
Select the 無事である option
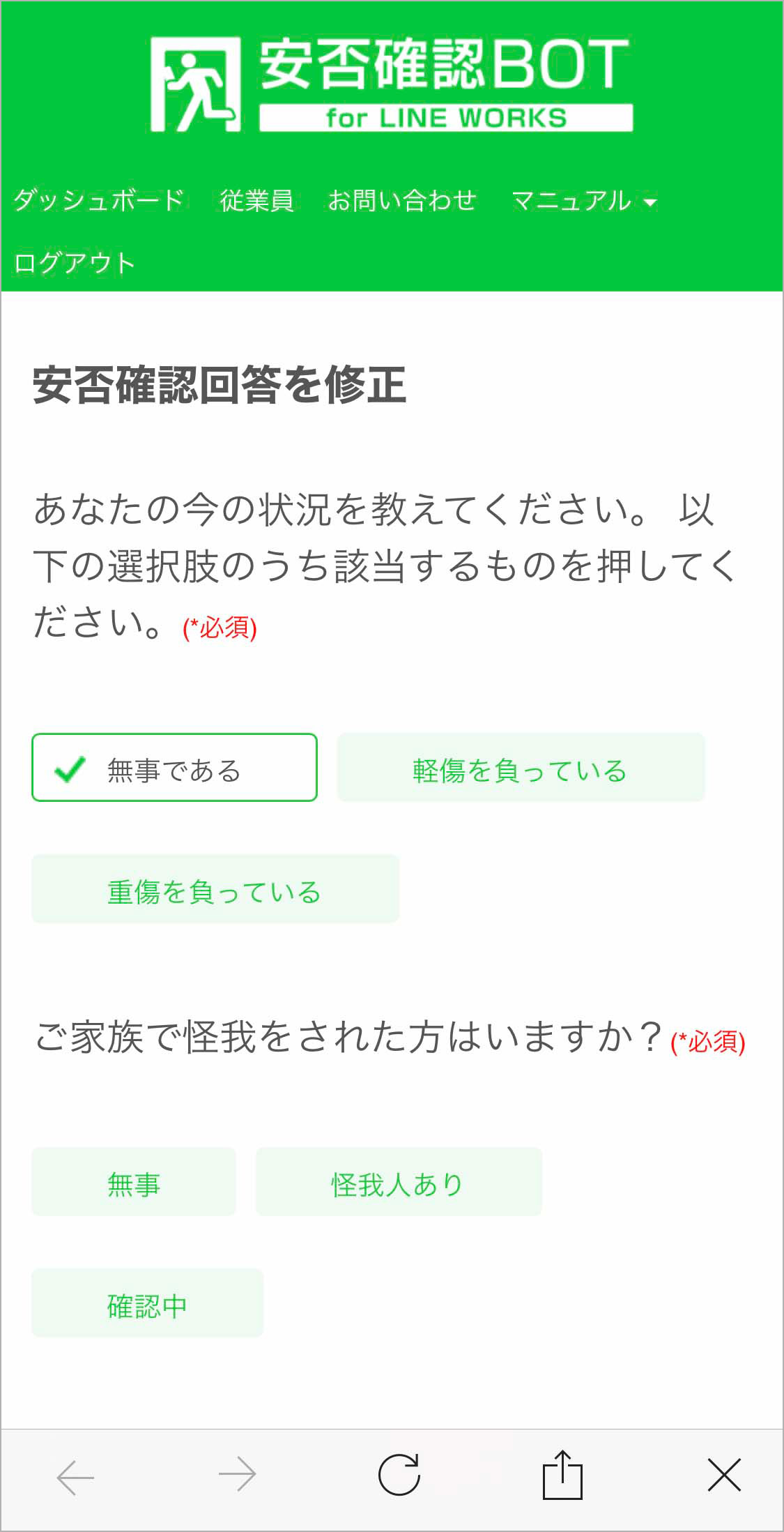174,768
